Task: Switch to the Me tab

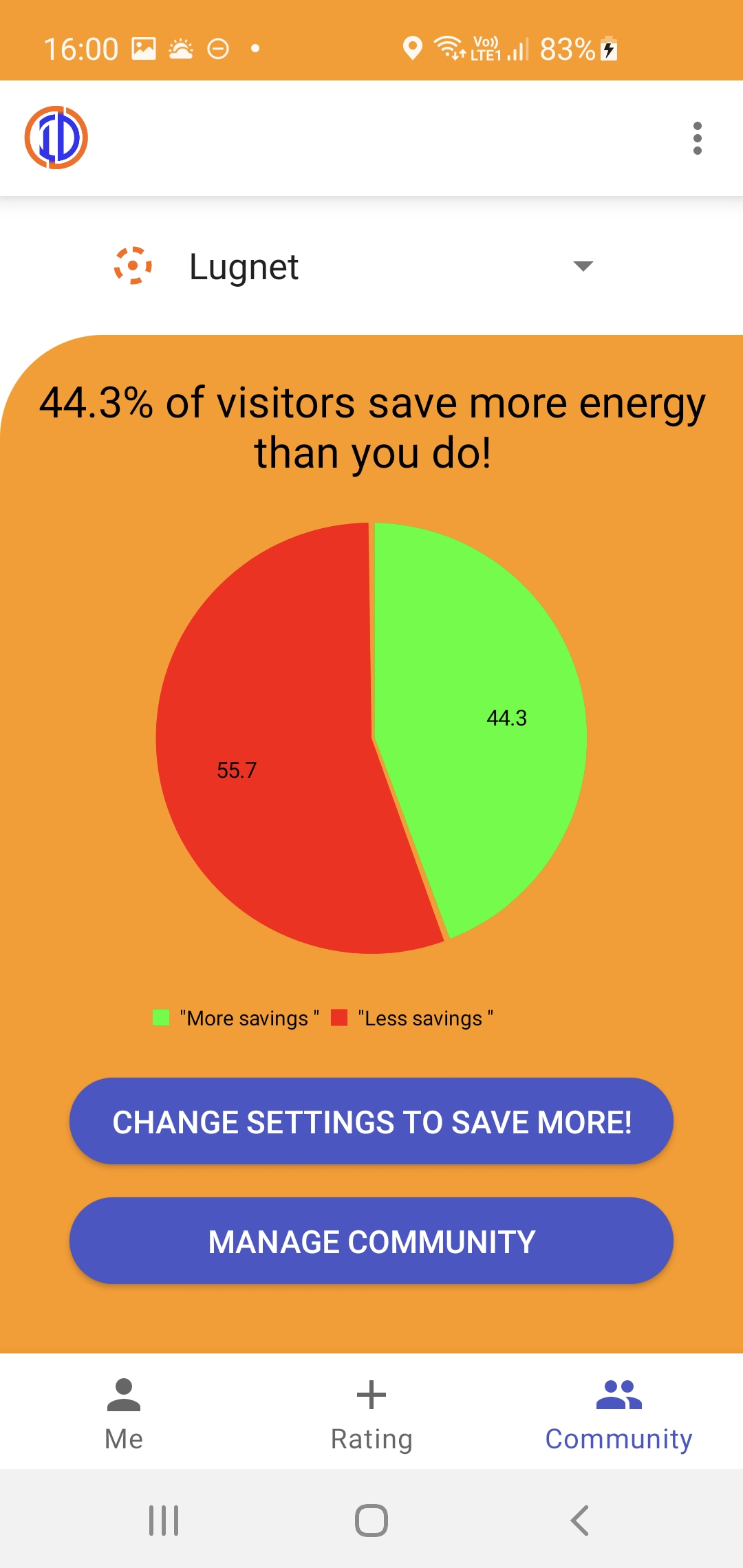Action: click(x=124, y=1414)
